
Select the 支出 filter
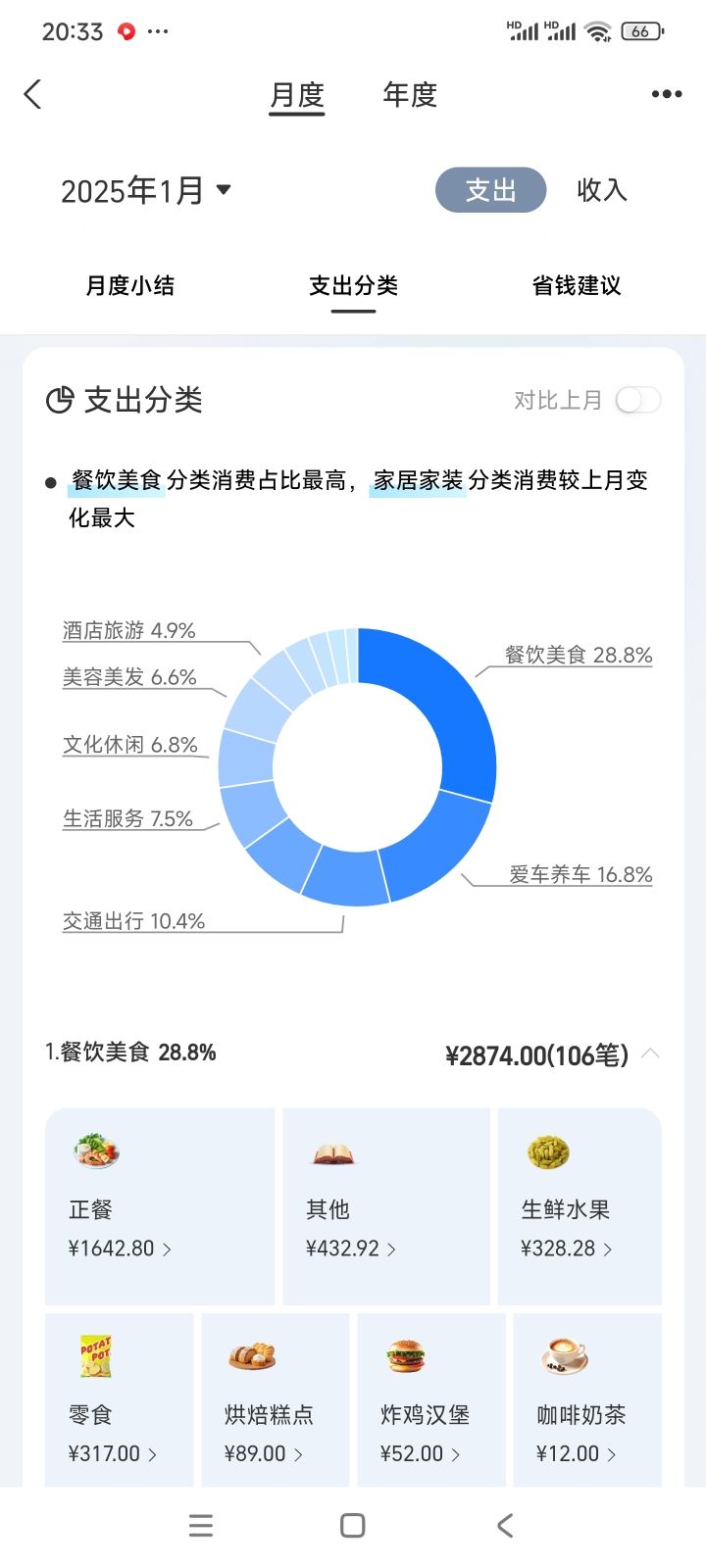click(x=490, y=190)
